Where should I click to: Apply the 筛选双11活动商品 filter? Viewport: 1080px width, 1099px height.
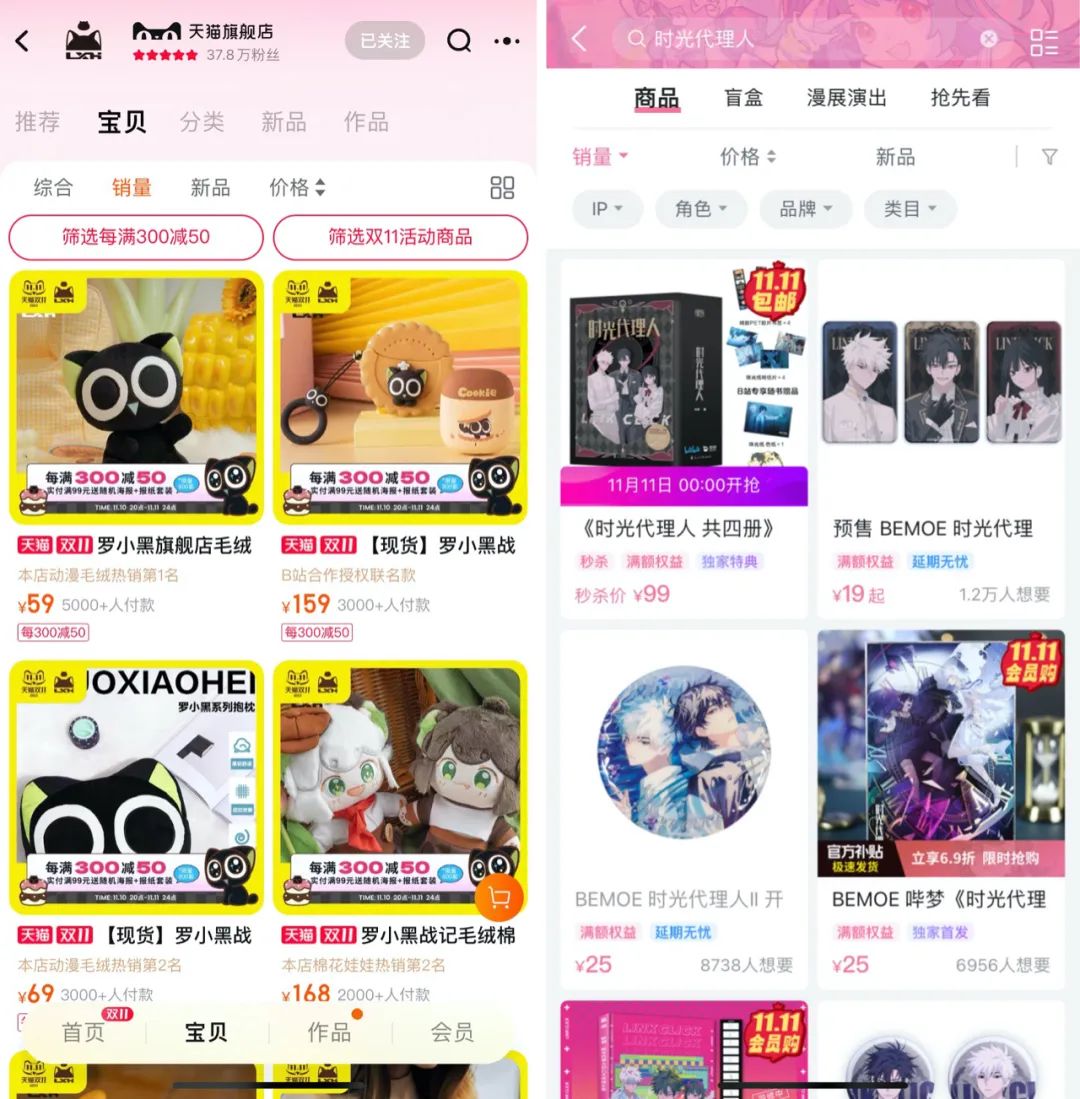400,237
